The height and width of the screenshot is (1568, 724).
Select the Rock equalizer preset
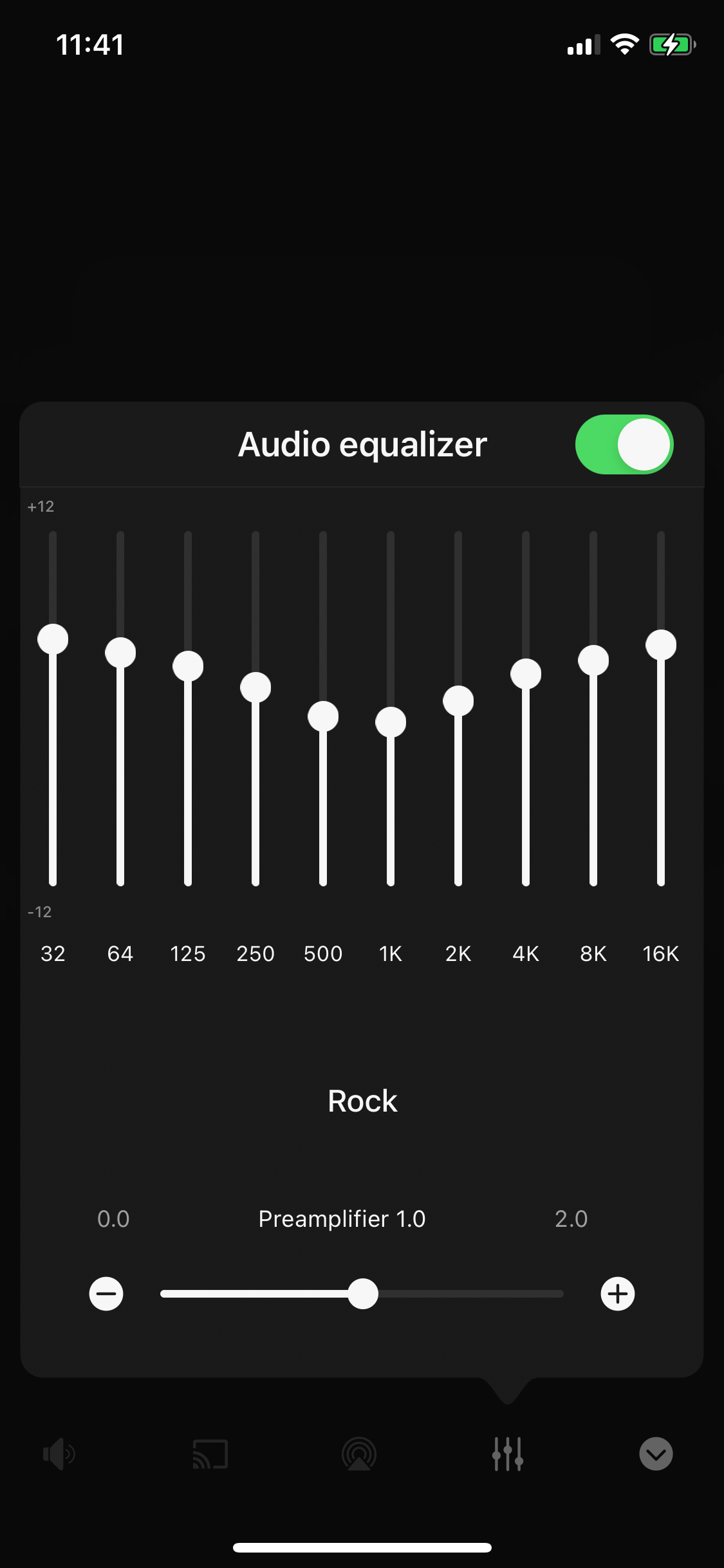click(x=362, y=1101)
